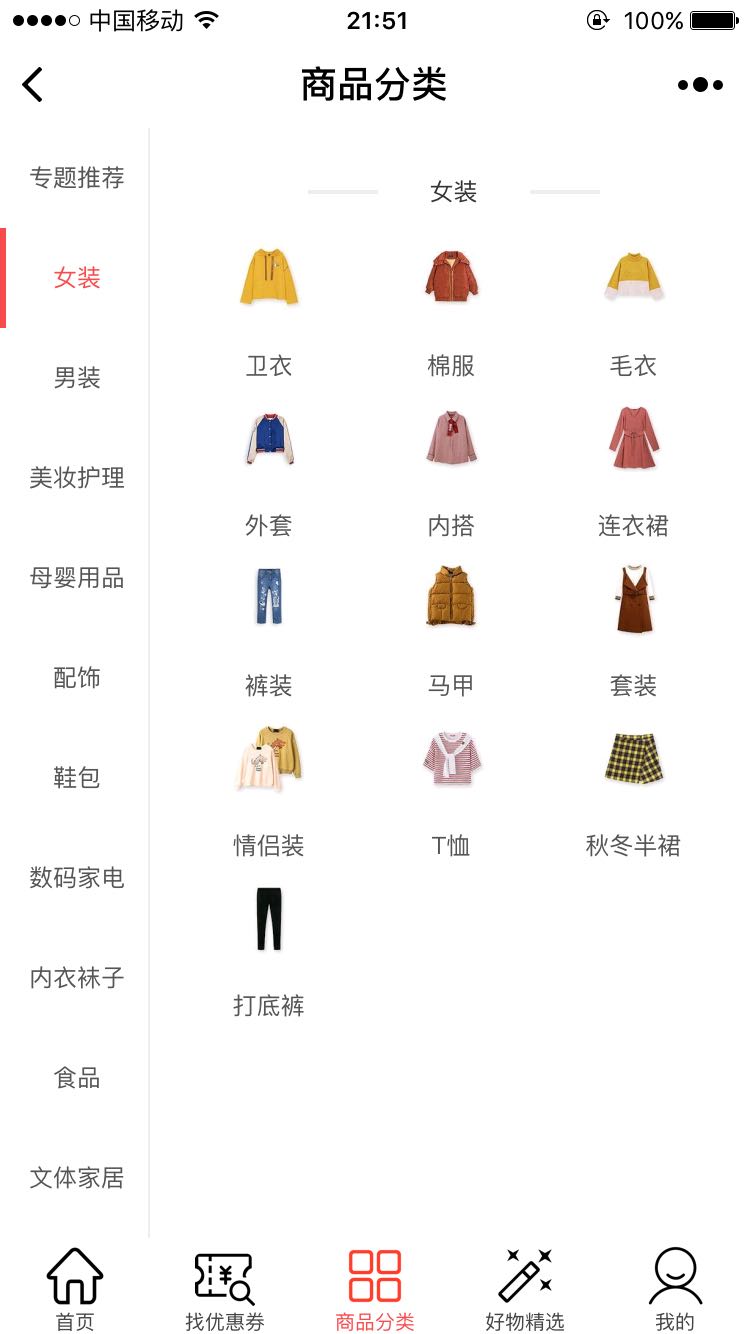Screen dimensions: 750x1334
Task: Open the T恤 subcategory
Action: pyautogui.click(x=450, y=846)
